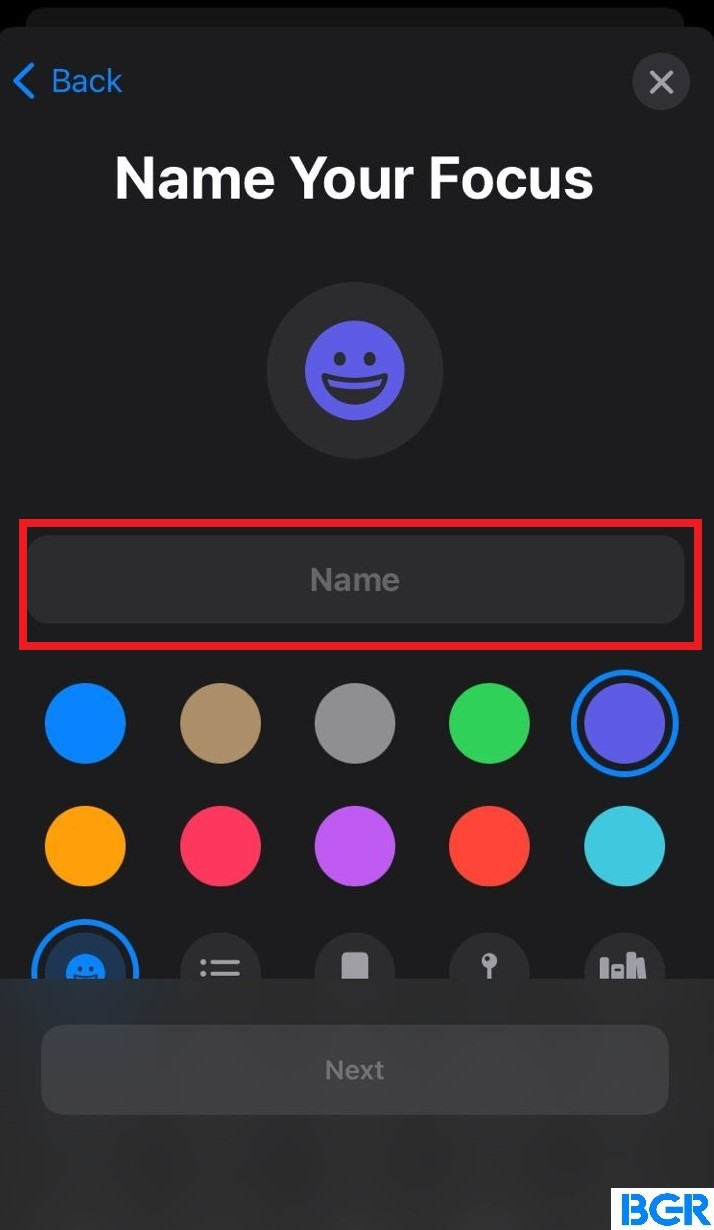This screenshot has height=1230, width=714.
Task: Choose the tan color swatch
Action: 220,723
